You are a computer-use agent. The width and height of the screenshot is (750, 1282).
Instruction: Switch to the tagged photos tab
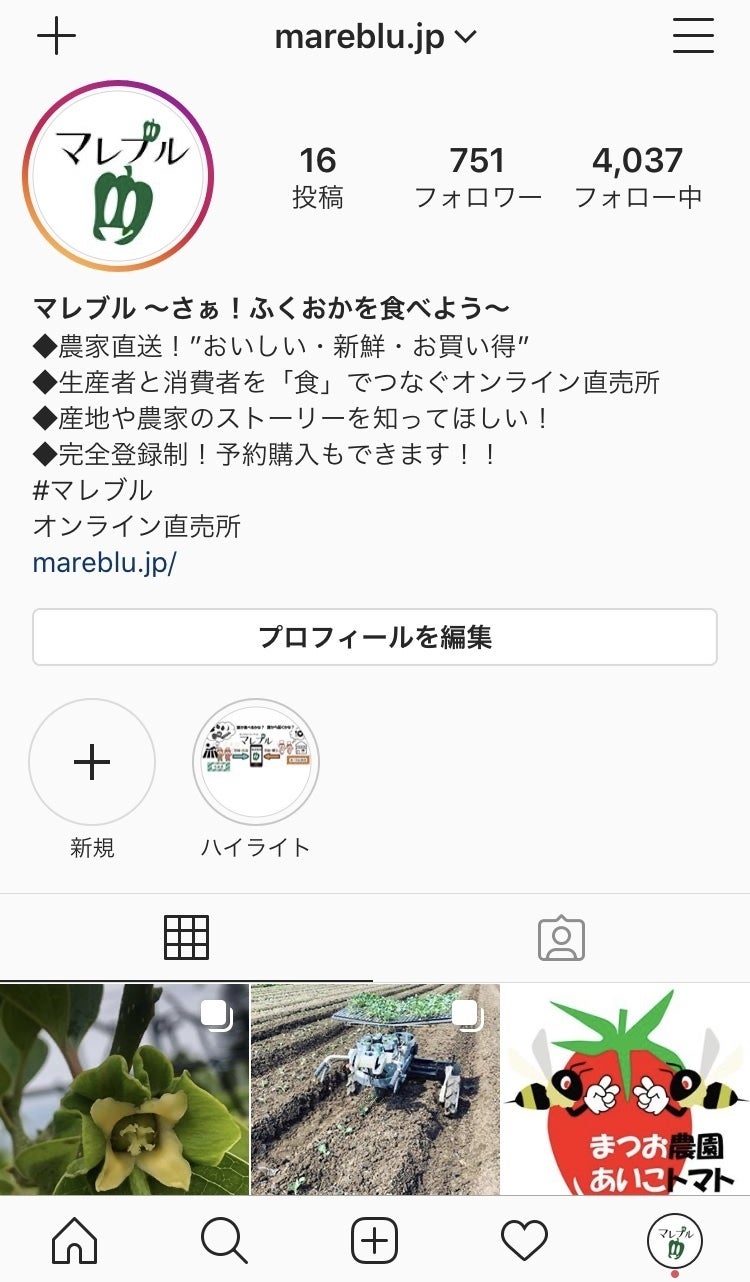click(x=561, y=938)
